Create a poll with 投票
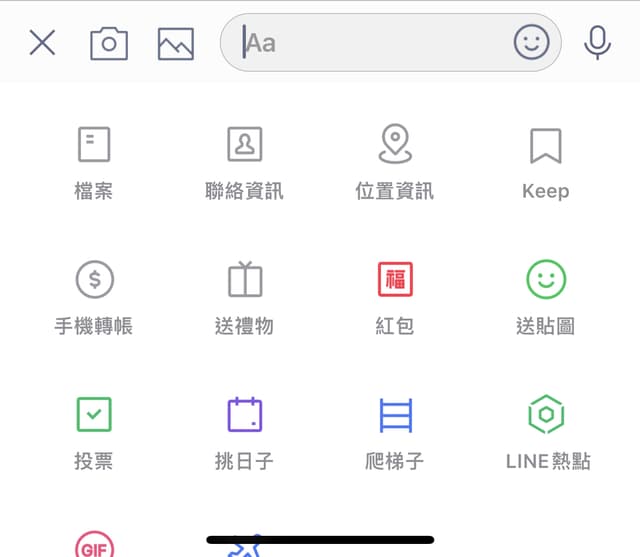This screenshot has height=557, width=640. click(94, 430)
